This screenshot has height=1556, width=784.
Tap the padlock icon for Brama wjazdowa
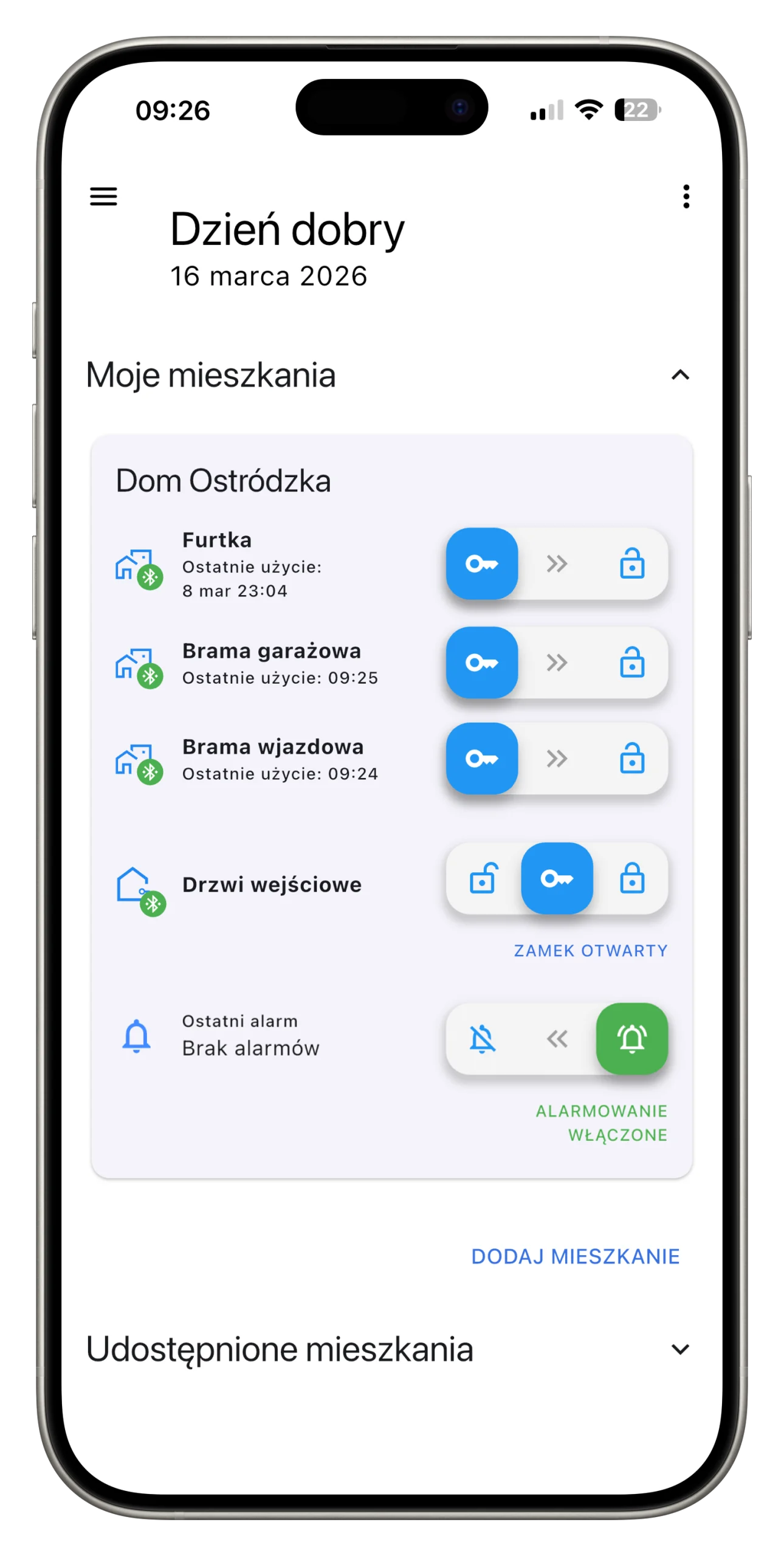[631, 759]
